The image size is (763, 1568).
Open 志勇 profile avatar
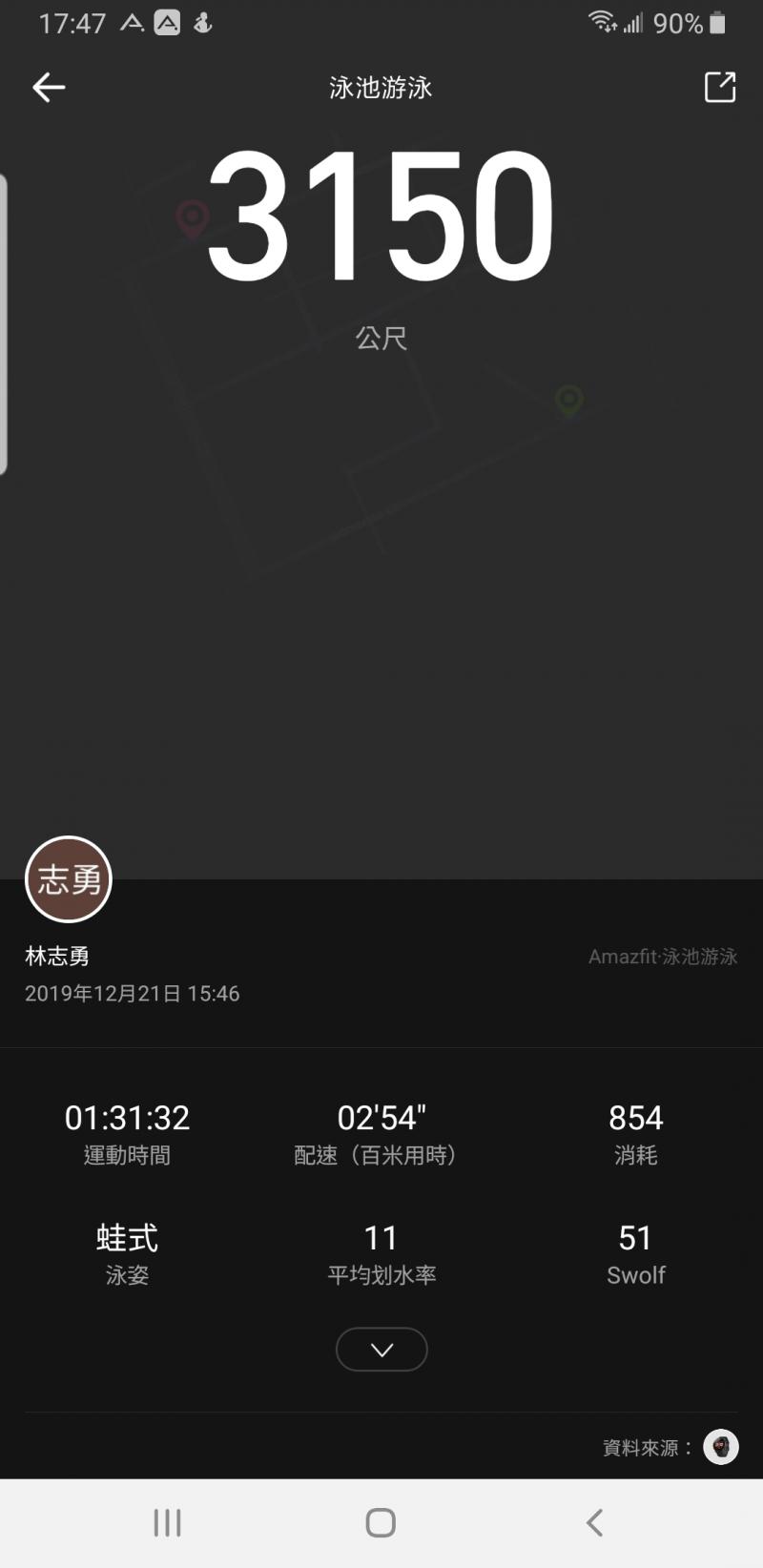(x=69, y=879)
